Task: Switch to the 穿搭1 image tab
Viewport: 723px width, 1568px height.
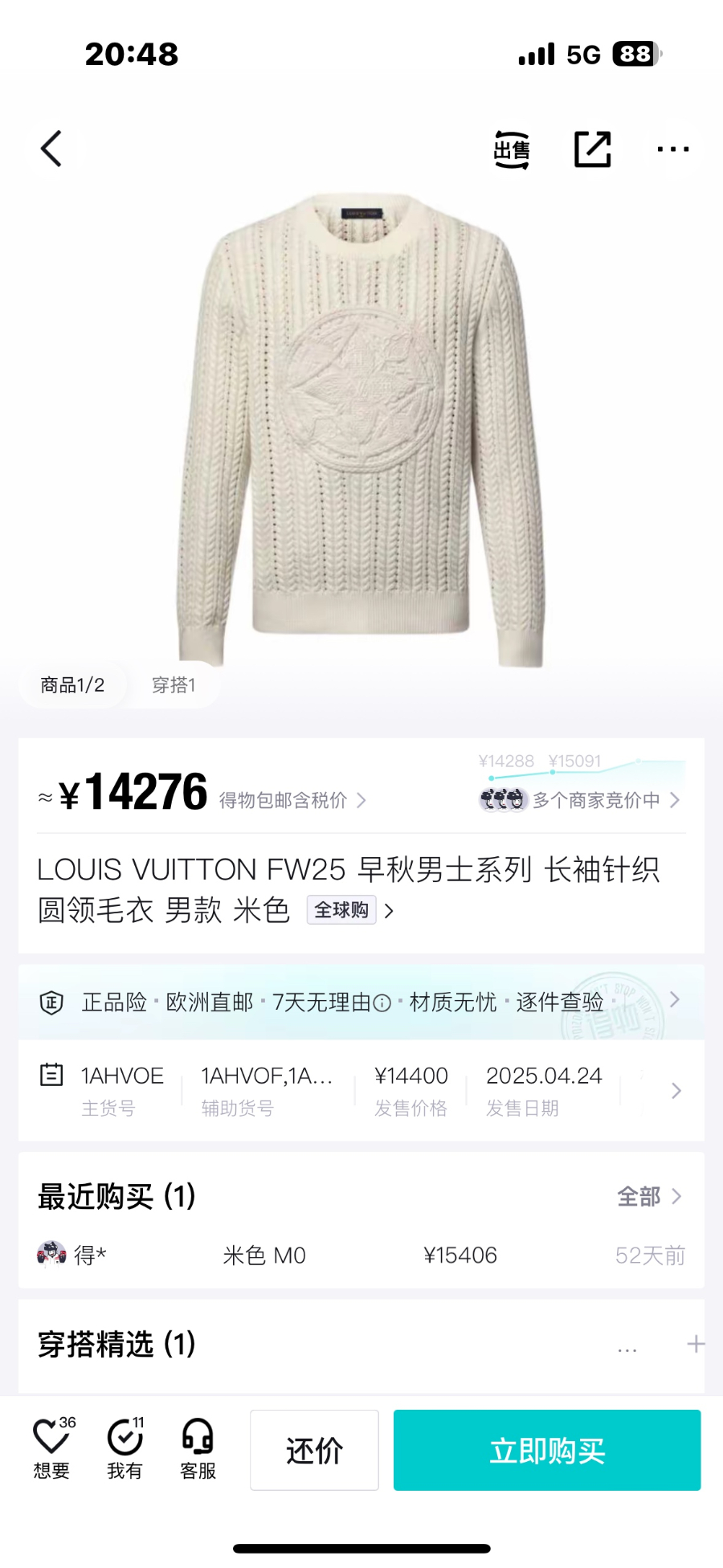Action: click(174, 685)
